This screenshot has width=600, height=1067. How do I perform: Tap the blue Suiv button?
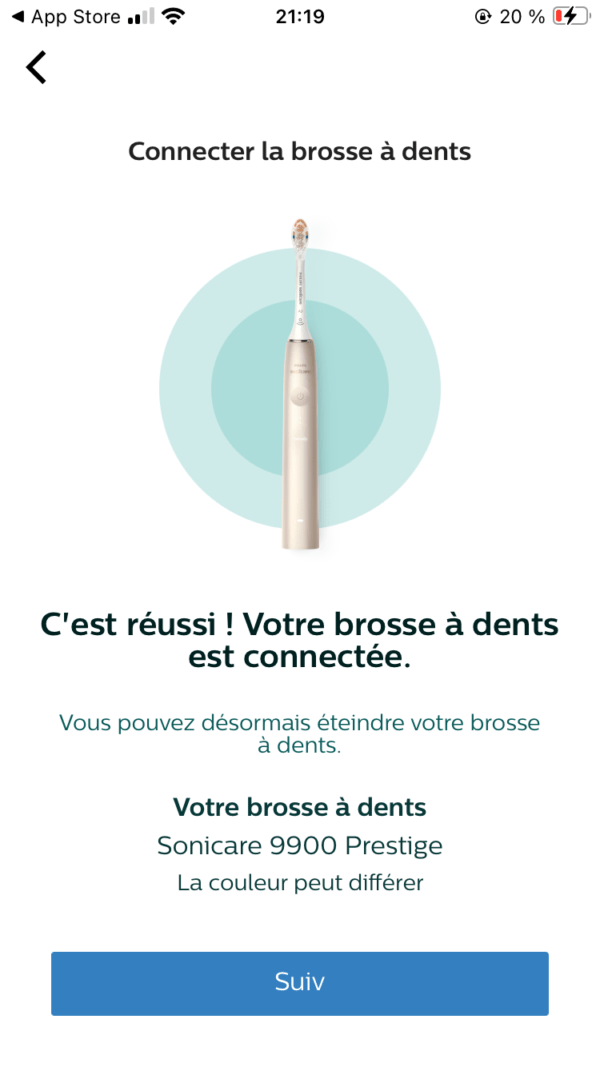click(x=300, y=983)
